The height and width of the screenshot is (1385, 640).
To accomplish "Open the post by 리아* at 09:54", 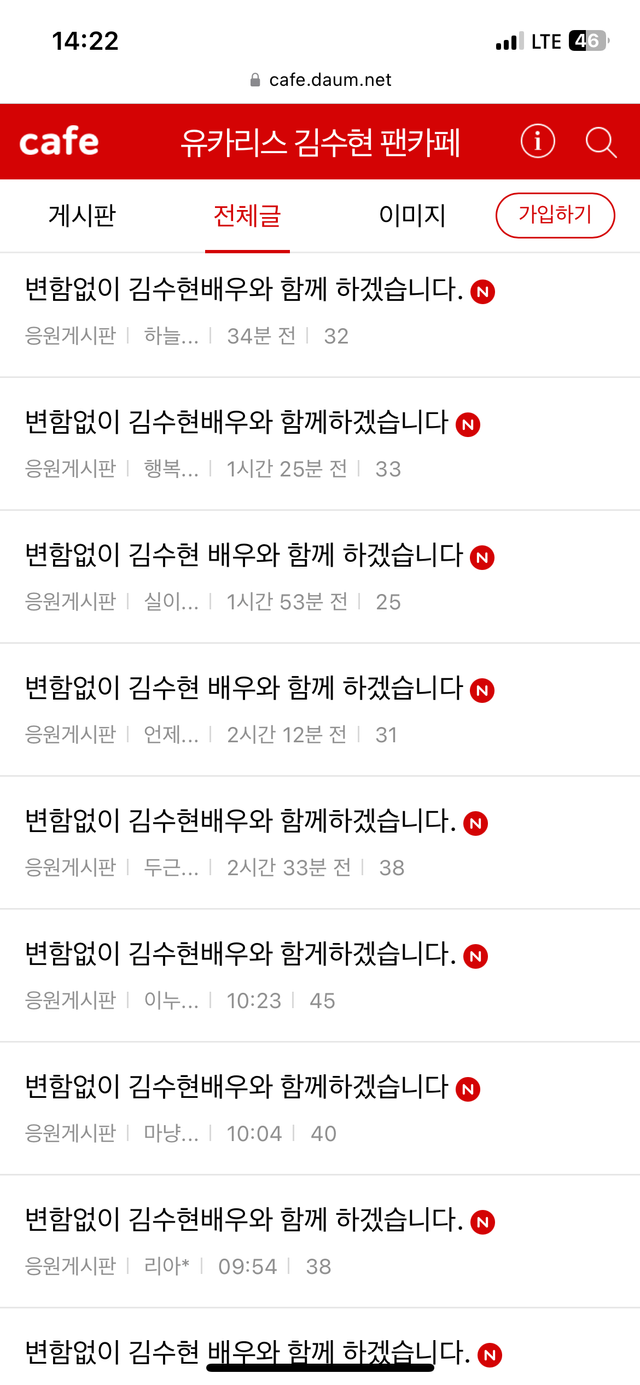I will click(320, 1242).
